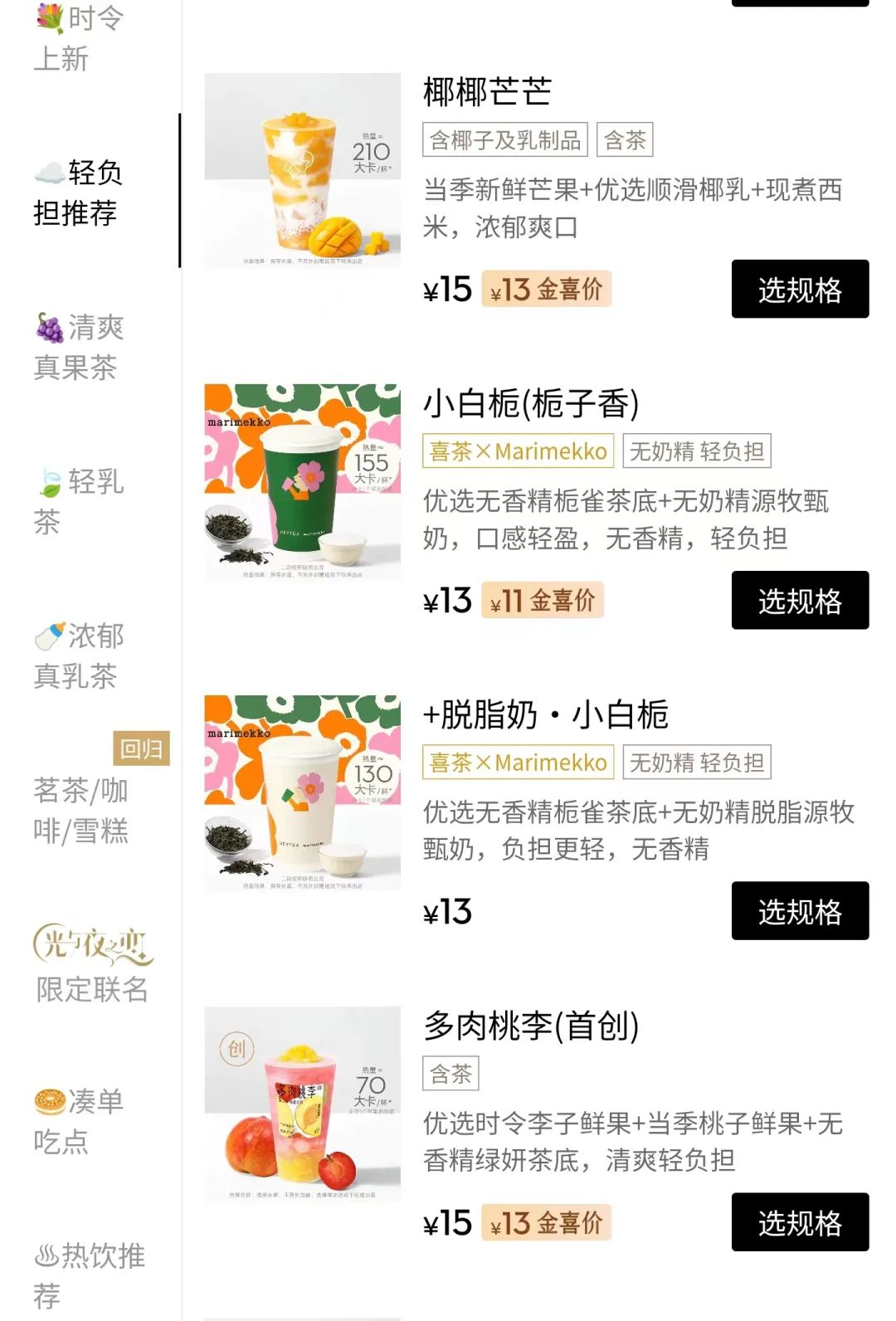View 多肉桃李(首创) product picture
Image resolution: width=896 pixels, height=1321 pixels.
(x=303, y=1104)
